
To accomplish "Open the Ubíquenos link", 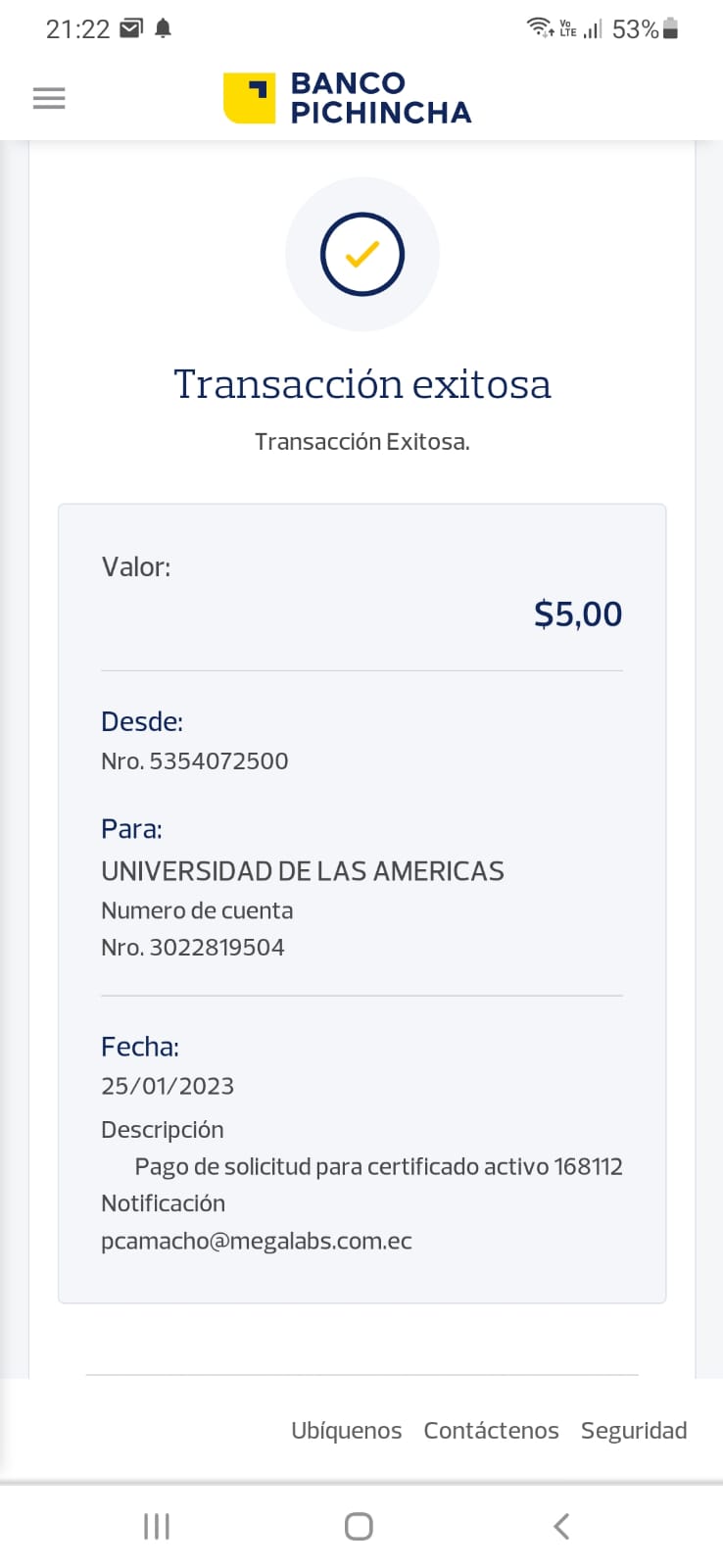I will (346, 1431).
